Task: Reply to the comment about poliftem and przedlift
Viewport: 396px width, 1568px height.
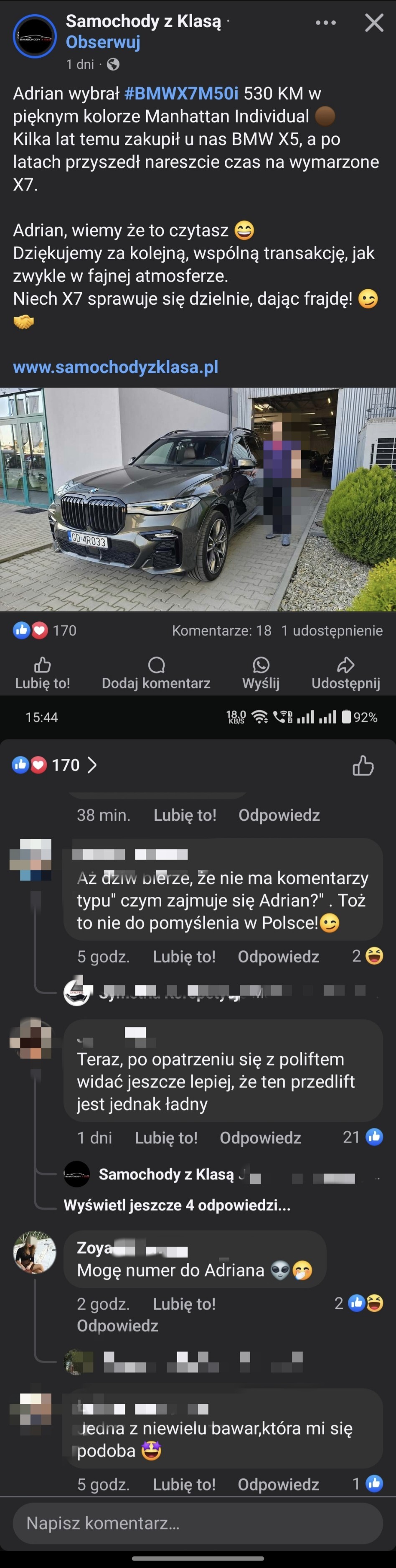Action: 260,1138
